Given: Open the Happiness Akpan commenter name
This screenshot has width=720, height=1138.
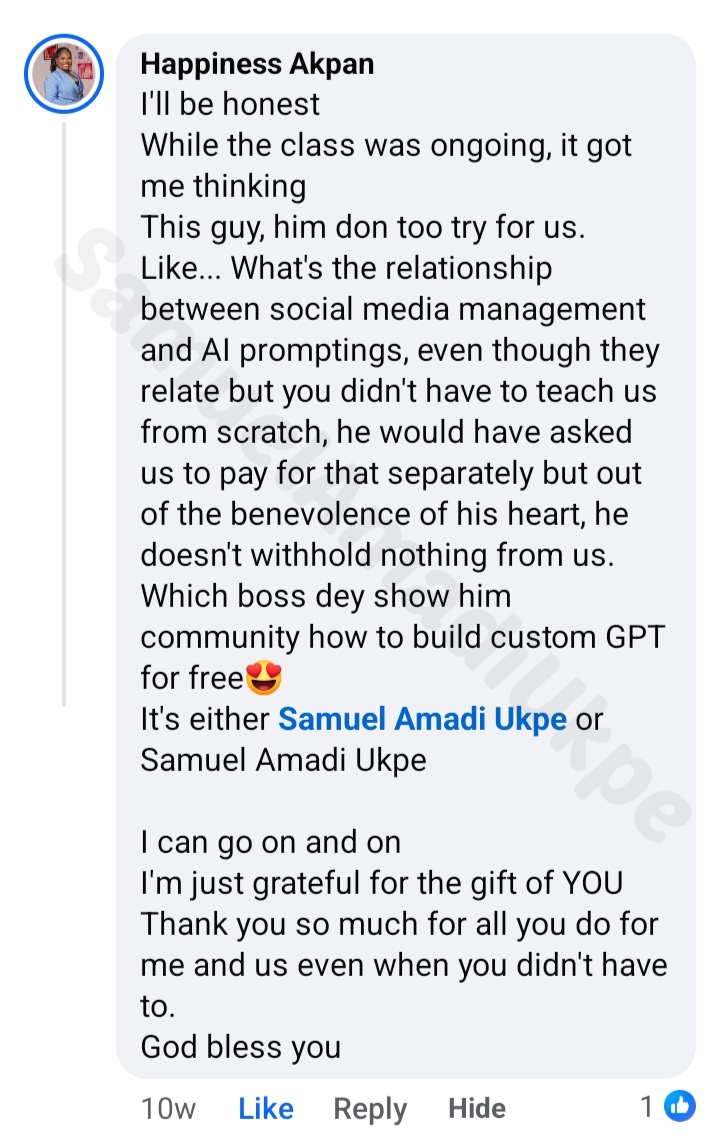Looking at the screenshot, I should tap(257, 63).
